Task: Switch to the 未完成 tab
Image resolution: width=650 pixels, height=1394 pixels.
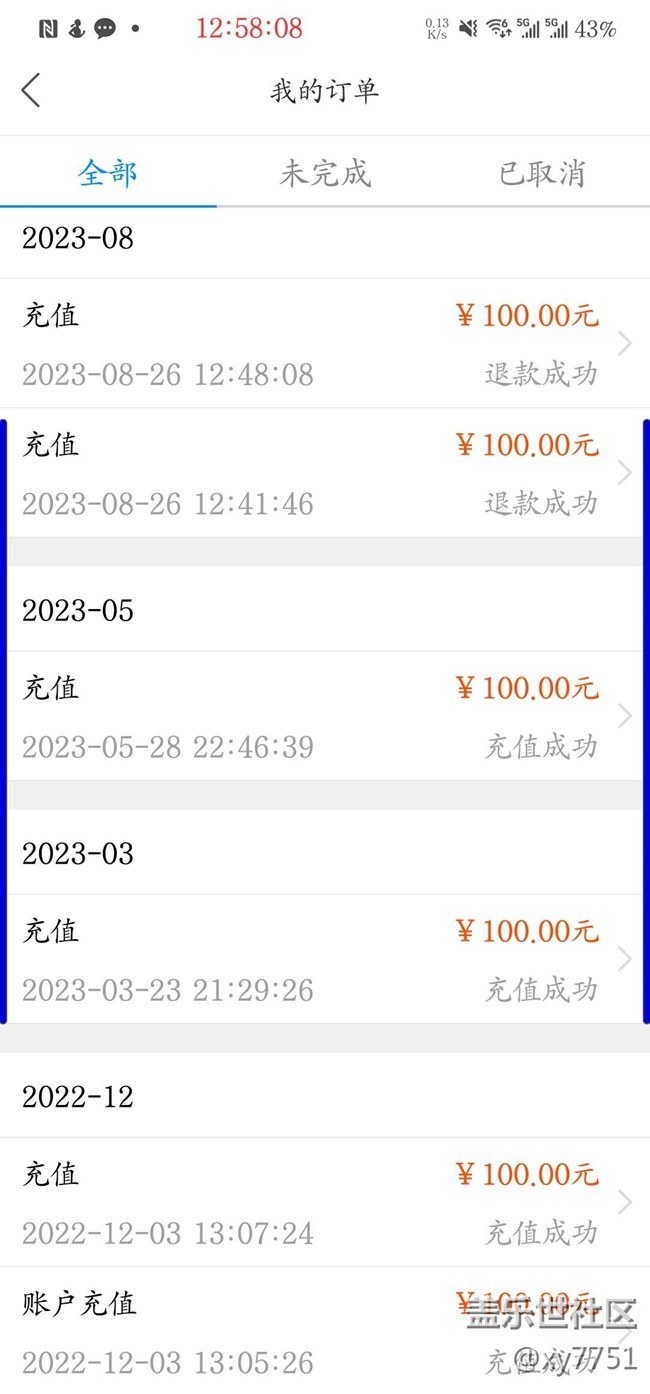Action: pos(325,173)
